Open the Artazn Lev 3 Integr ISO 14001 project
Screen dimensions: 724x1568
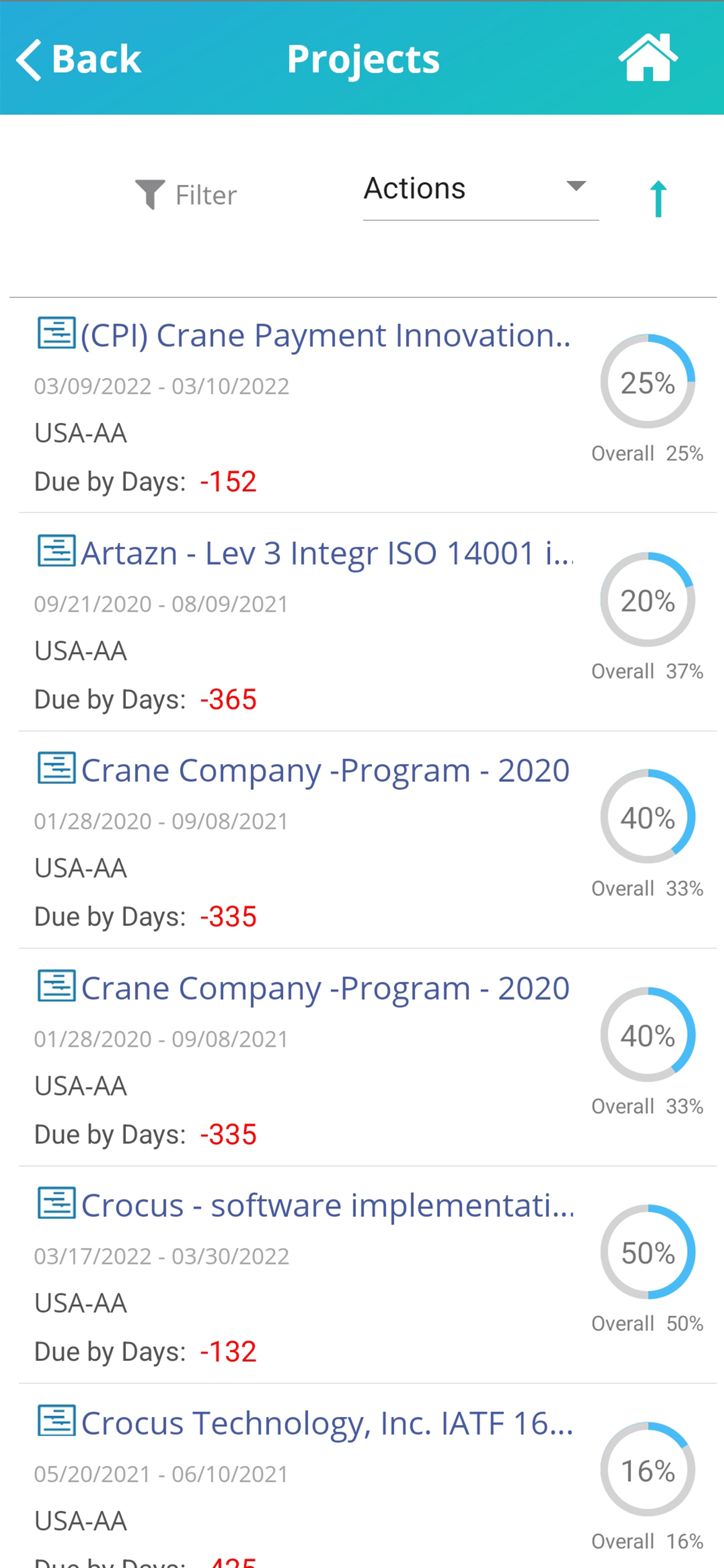point(326,552)
